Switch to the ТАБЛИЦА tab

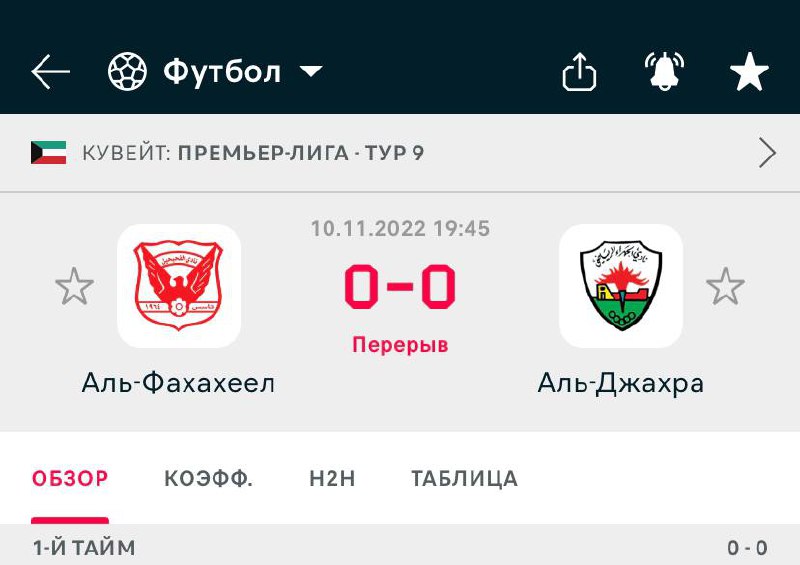pyautogui.click(x=464, y=479)
